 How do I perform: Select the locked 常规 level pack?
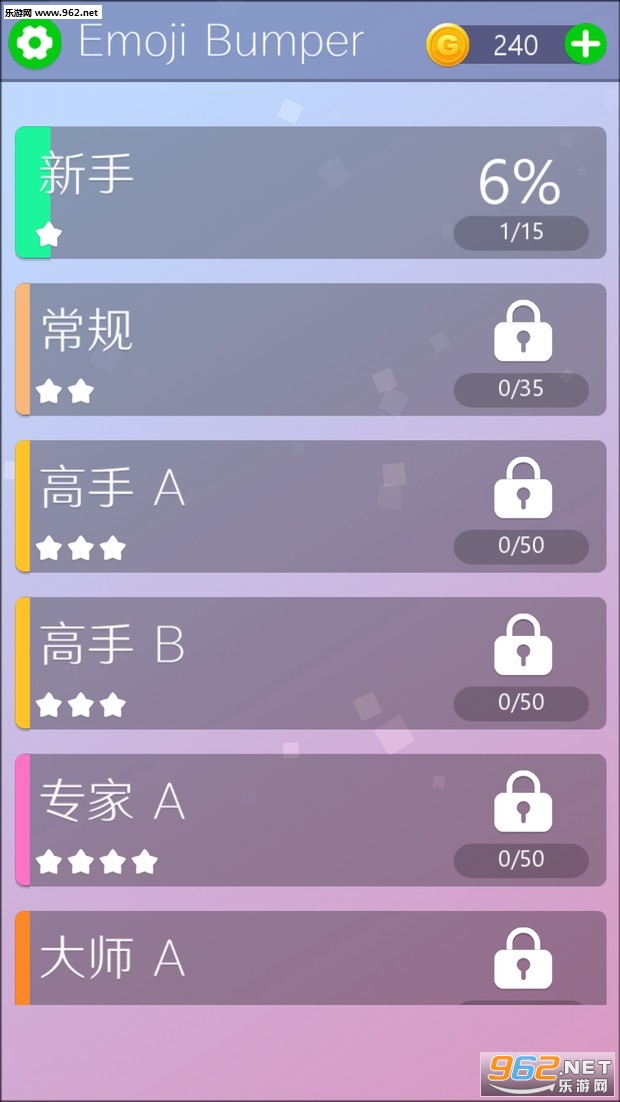click(311, 349)
